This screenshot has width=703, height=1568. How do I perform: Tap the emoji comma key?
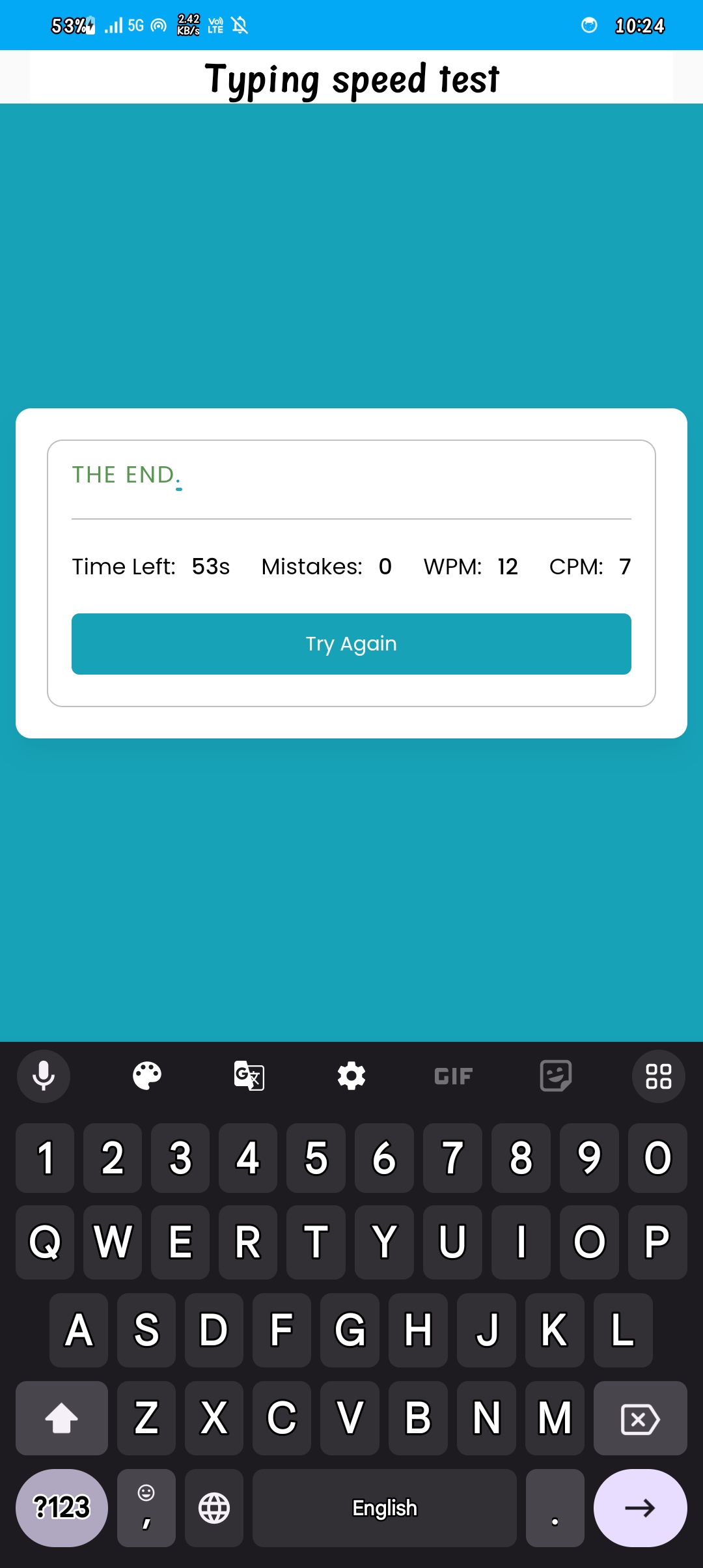coord(146,1507)
